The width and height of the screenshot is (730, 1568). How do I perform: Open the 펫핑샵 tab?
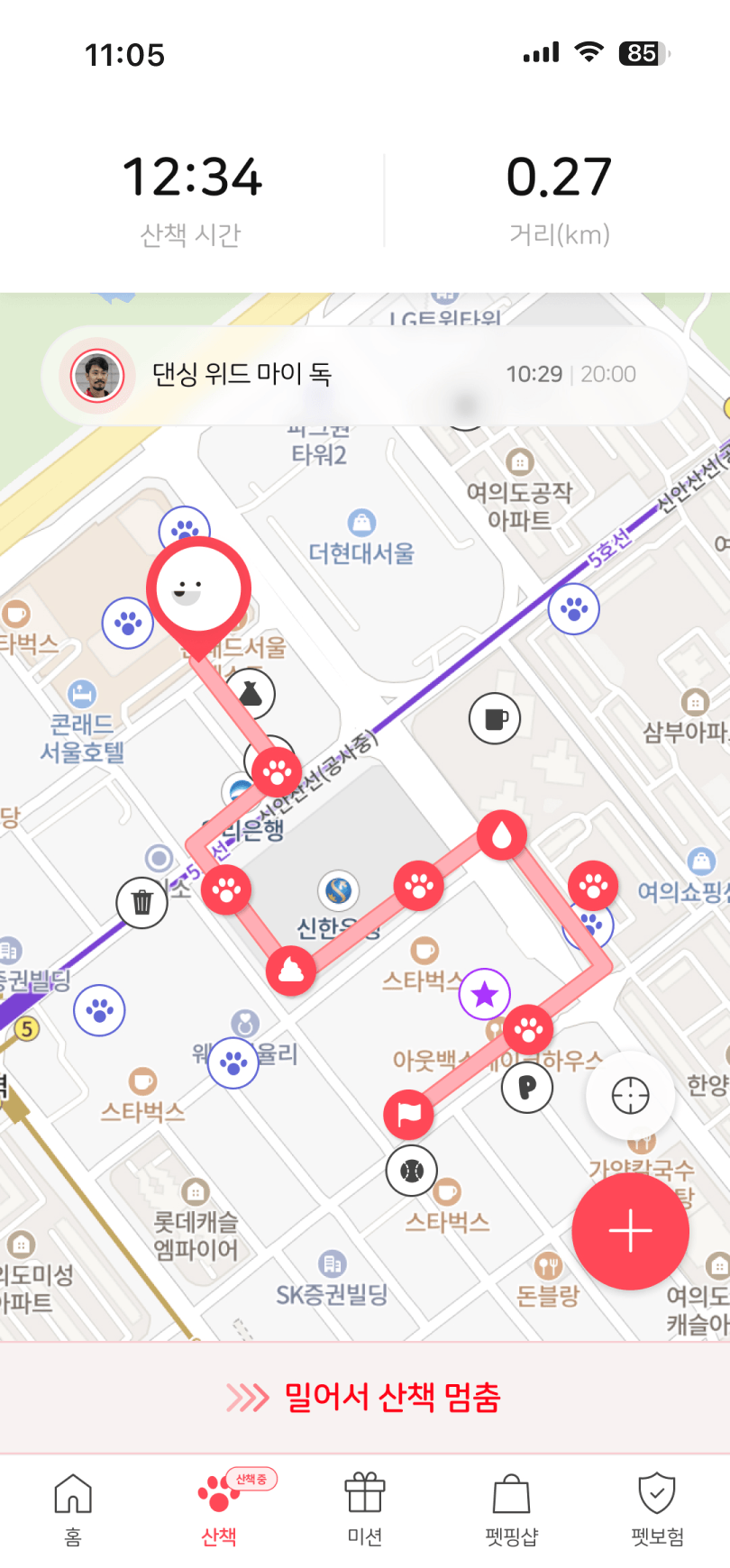(x=511, y=1509)
